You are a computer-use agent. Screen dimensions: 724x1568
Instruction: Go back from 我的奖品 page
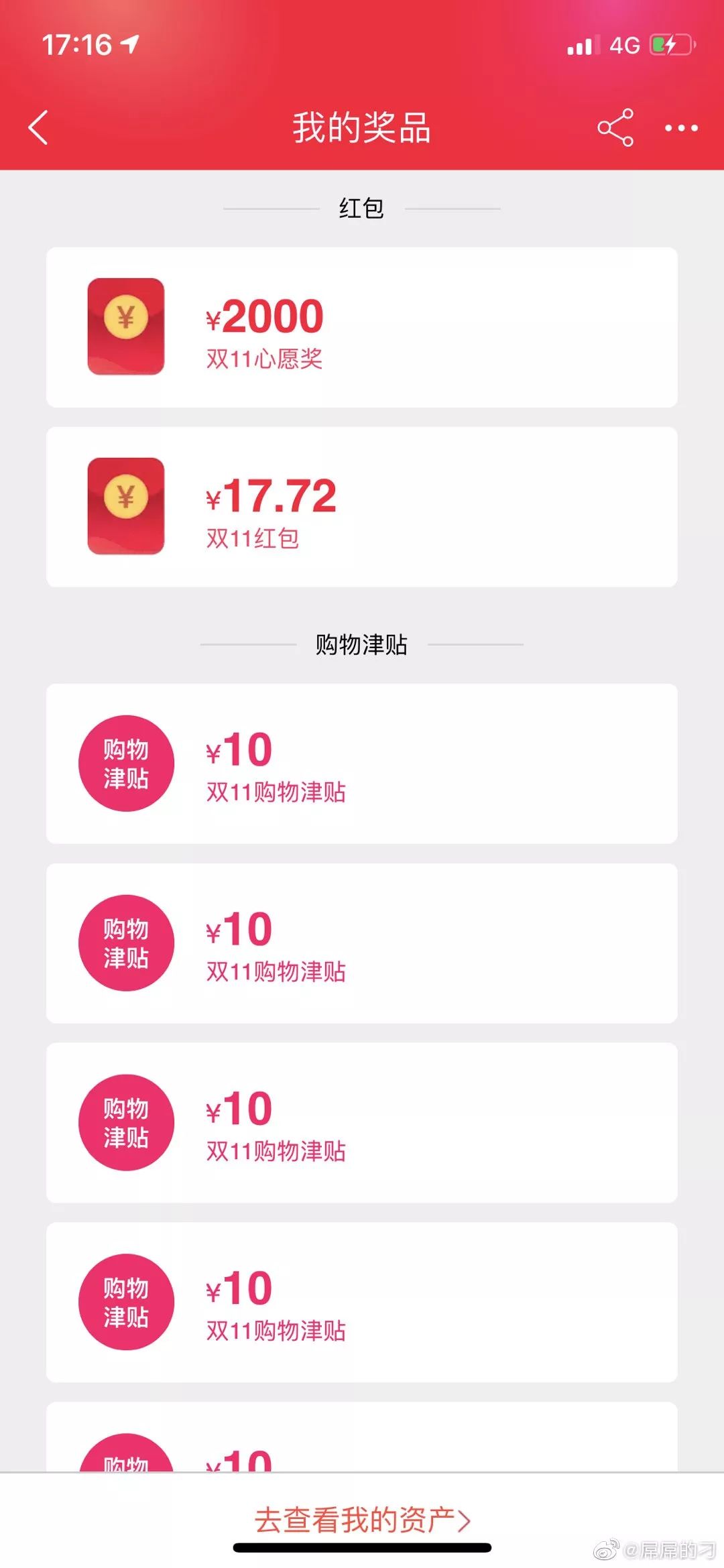38,127
